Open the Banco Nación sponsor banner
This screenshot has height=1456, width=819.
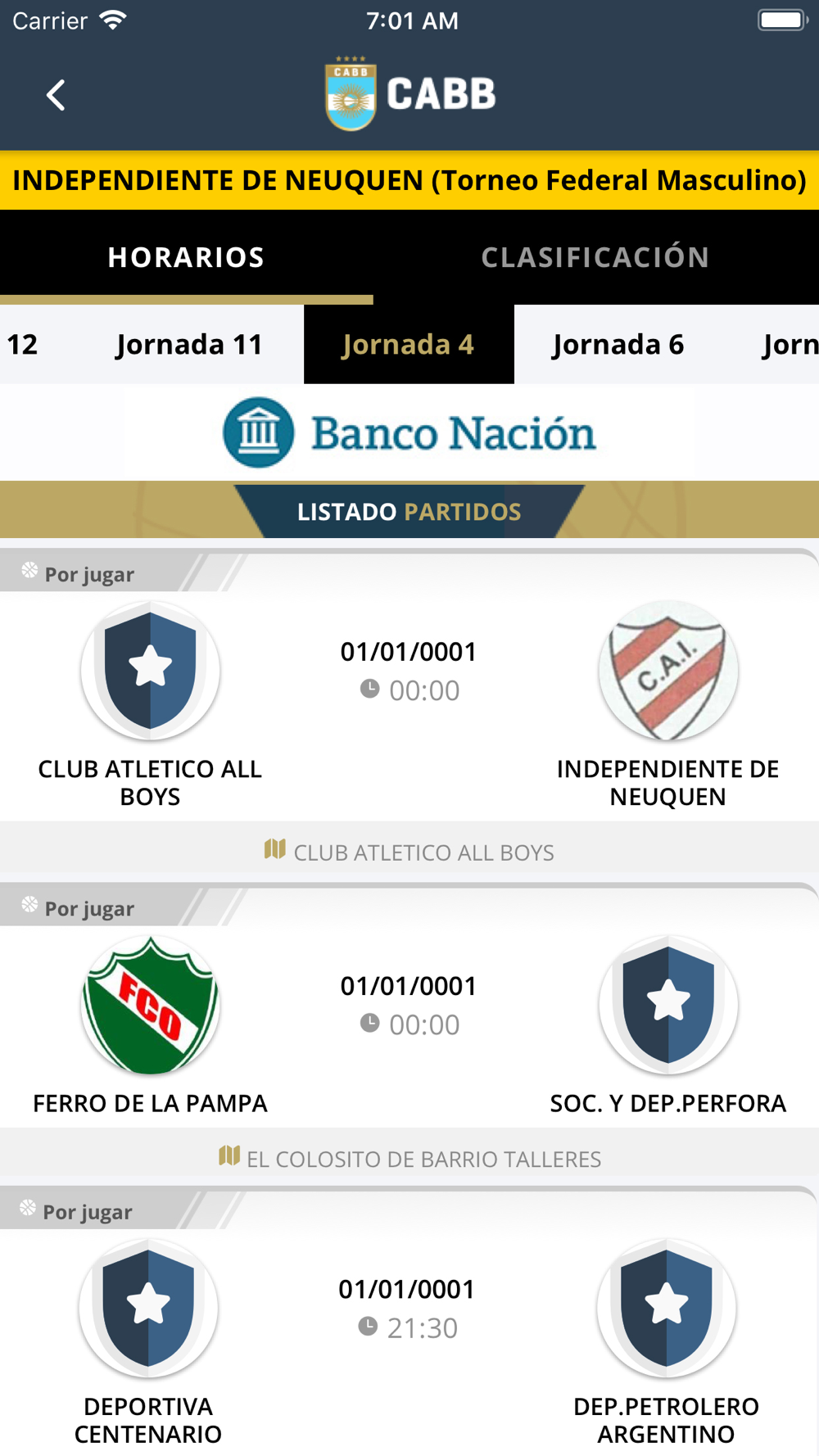click(x=409, y=432)
